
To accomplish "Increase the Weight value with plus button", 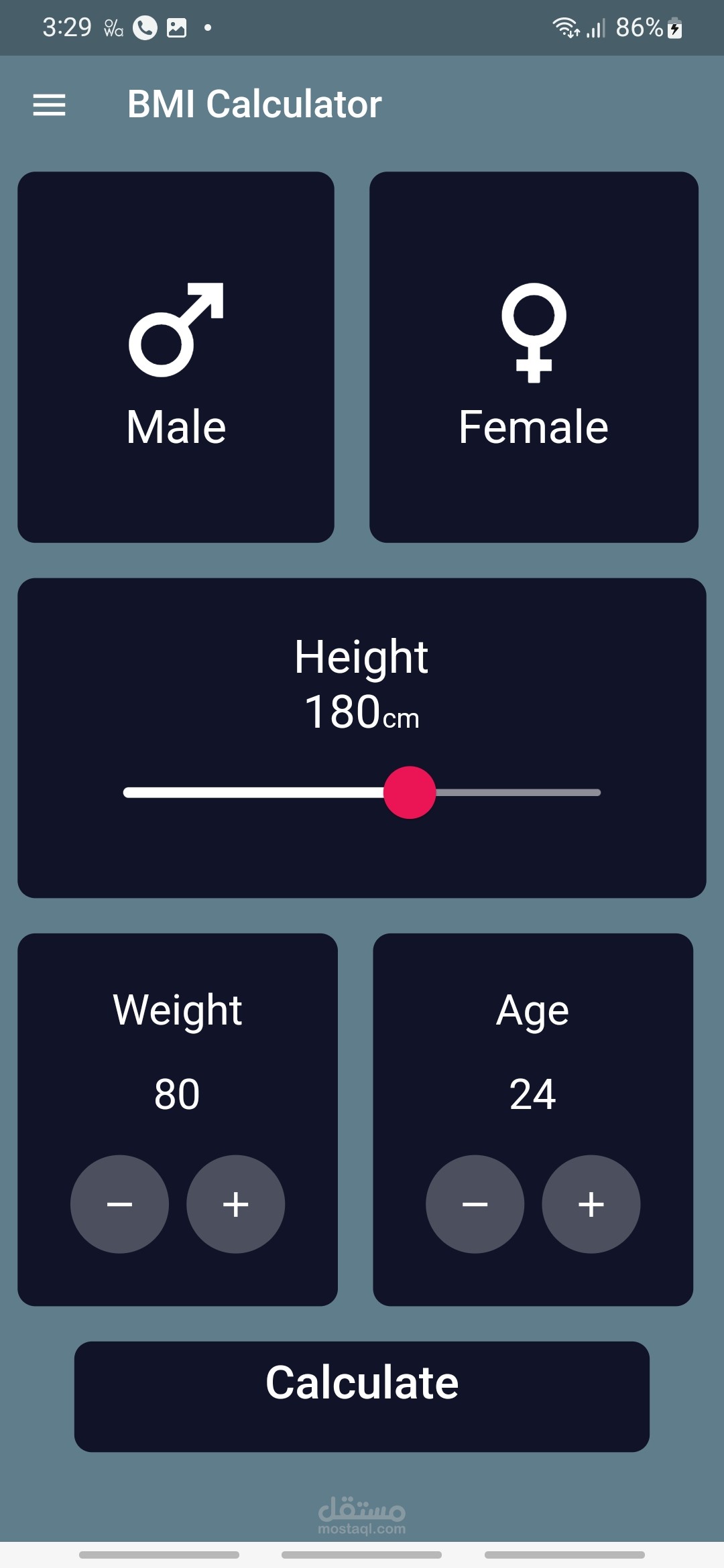I will (235, 1204).
